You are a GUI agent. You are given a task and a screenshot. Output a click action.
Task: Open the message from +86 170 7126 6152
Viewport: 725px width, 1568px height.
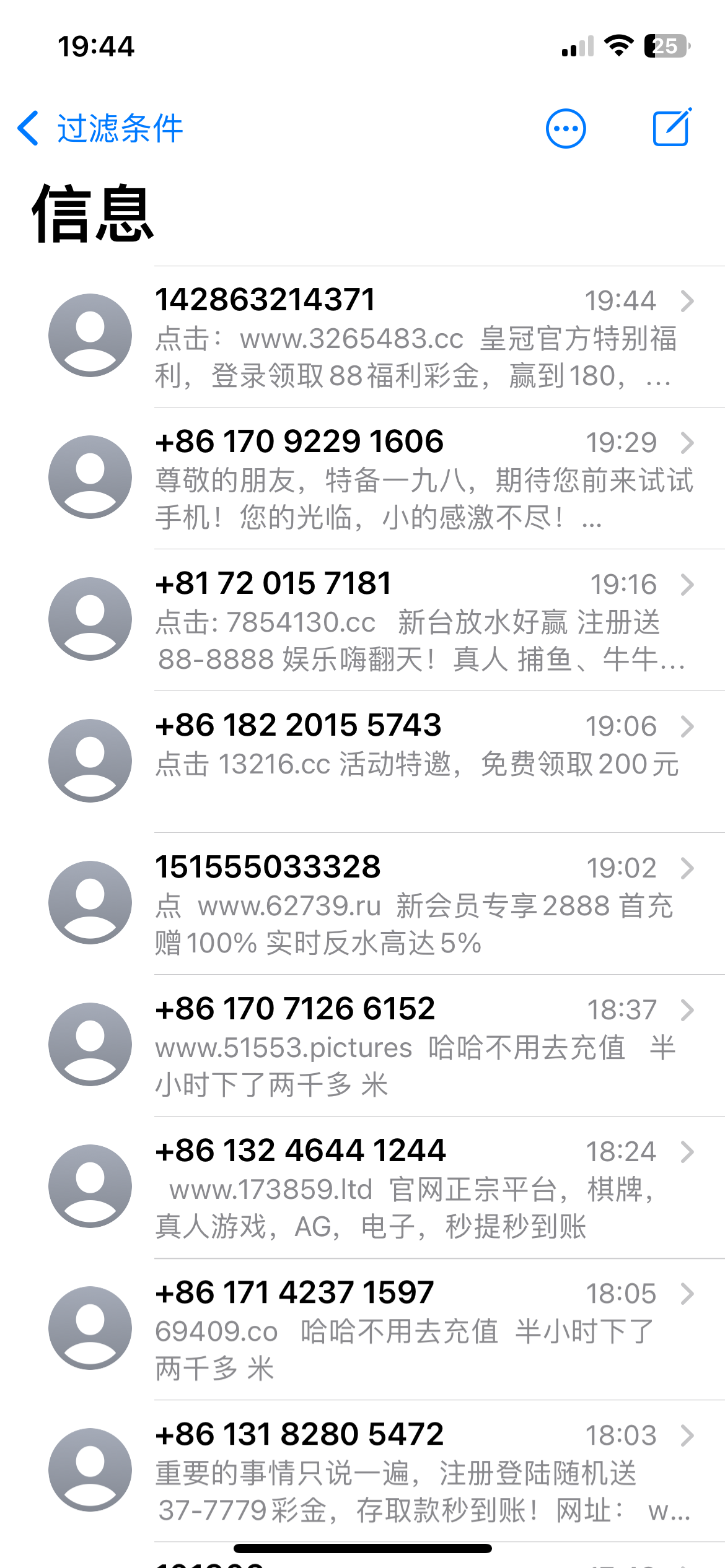click(362, 1046)
